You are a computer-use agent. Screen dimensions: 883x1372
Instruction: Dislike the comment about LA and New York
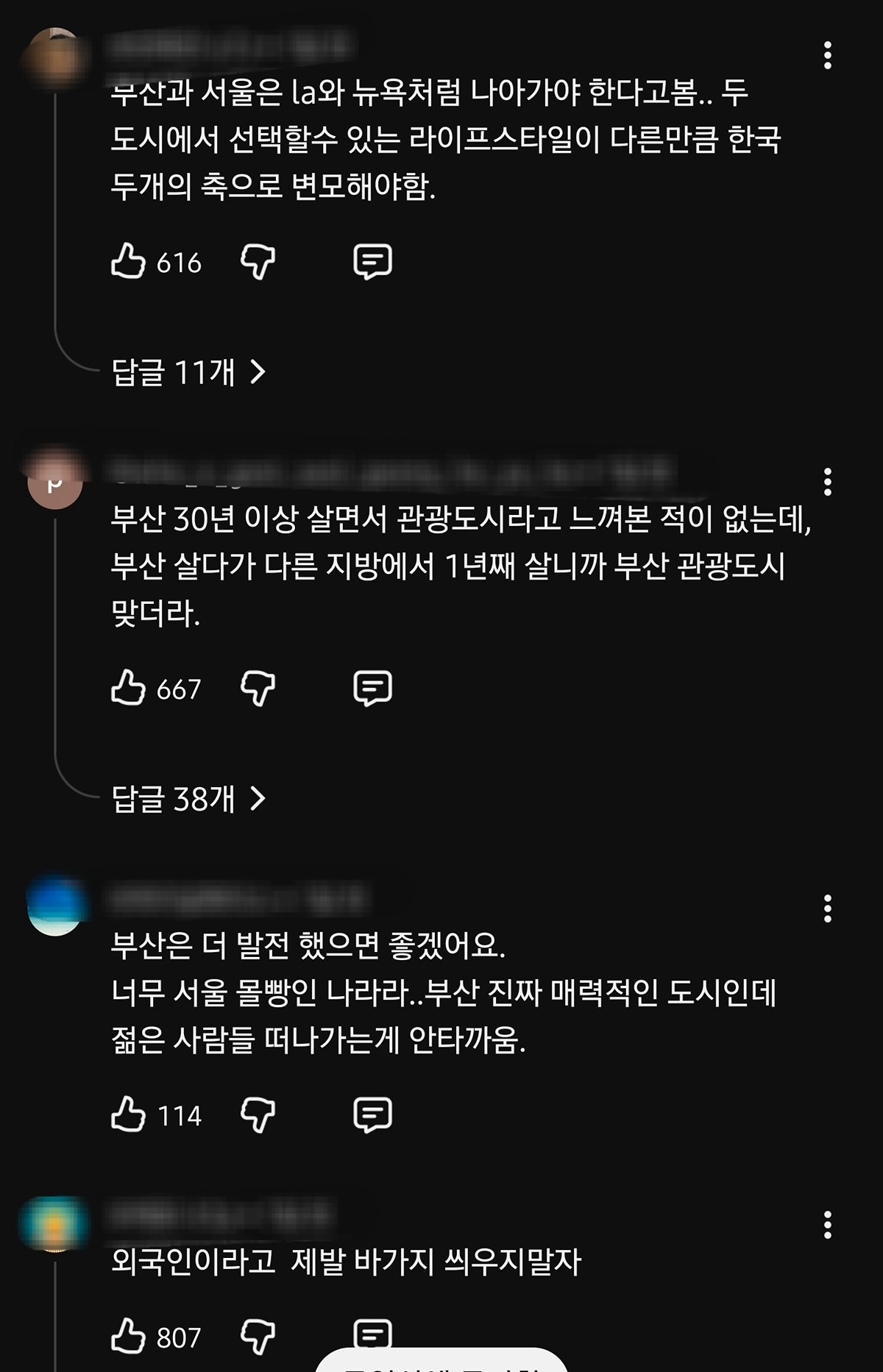[x=259, y=261]
